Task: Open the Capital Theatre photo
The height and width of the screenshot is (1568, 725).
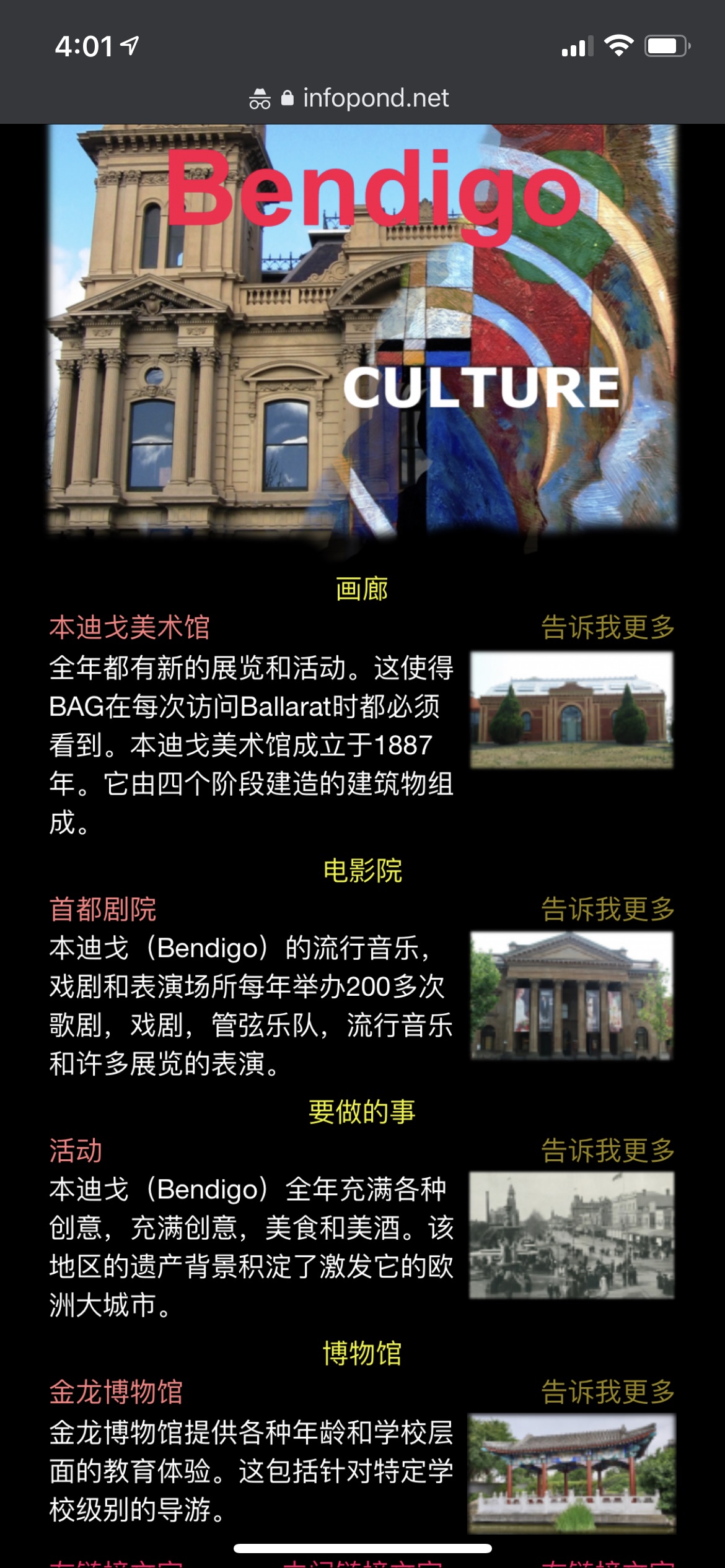Action: click(x=571, y=995)
